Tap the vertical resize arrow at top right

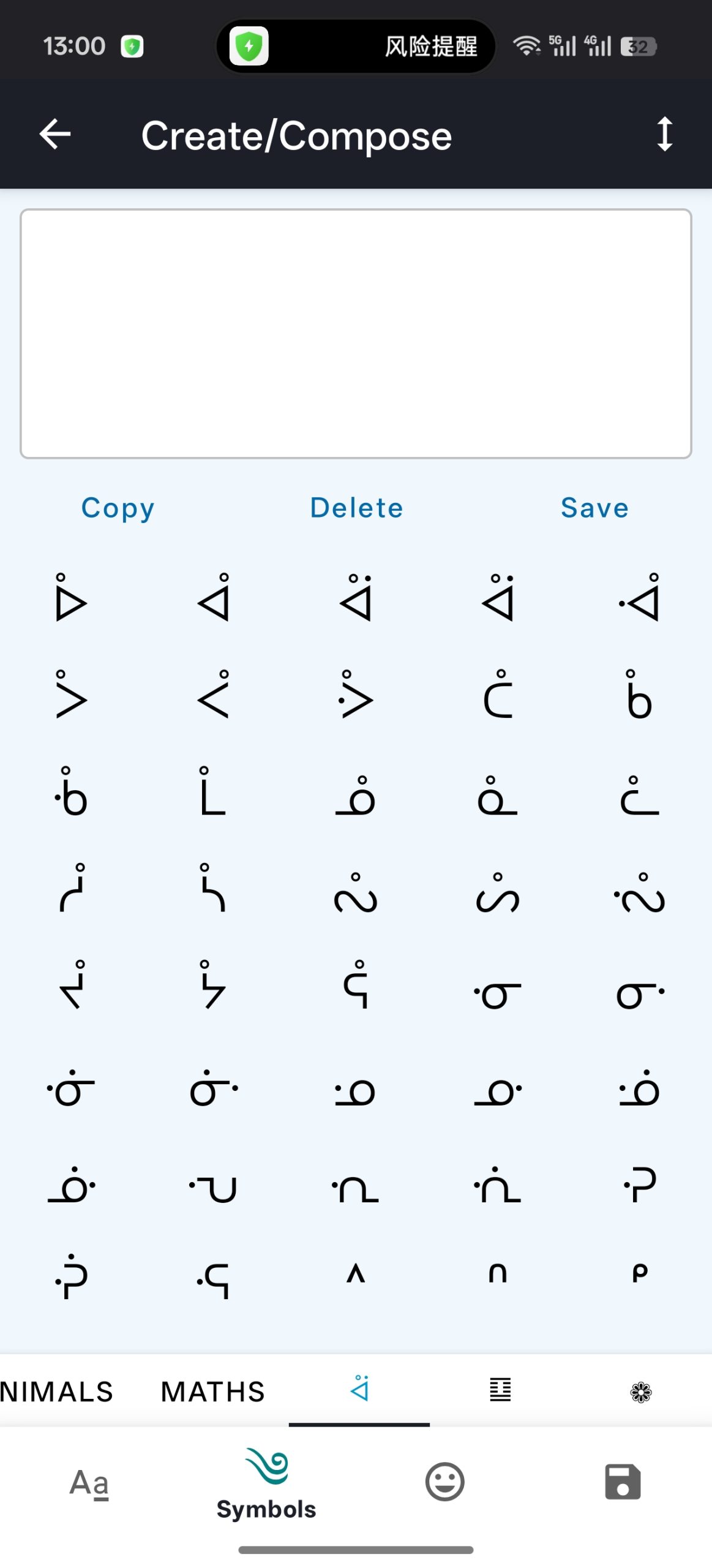[x=664, y=135]
